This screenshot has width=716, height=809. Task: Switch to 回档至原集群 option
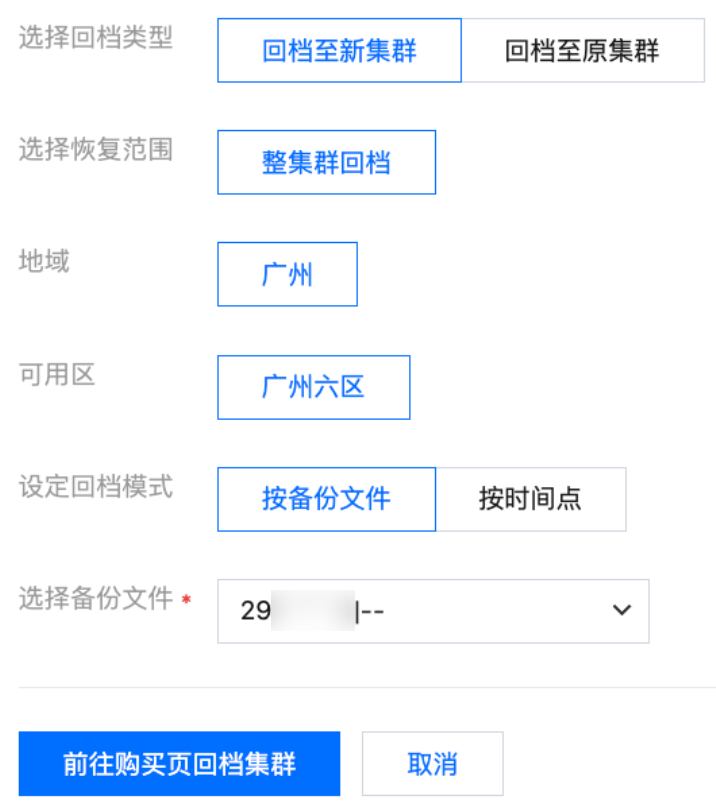(x=582, y=51)
